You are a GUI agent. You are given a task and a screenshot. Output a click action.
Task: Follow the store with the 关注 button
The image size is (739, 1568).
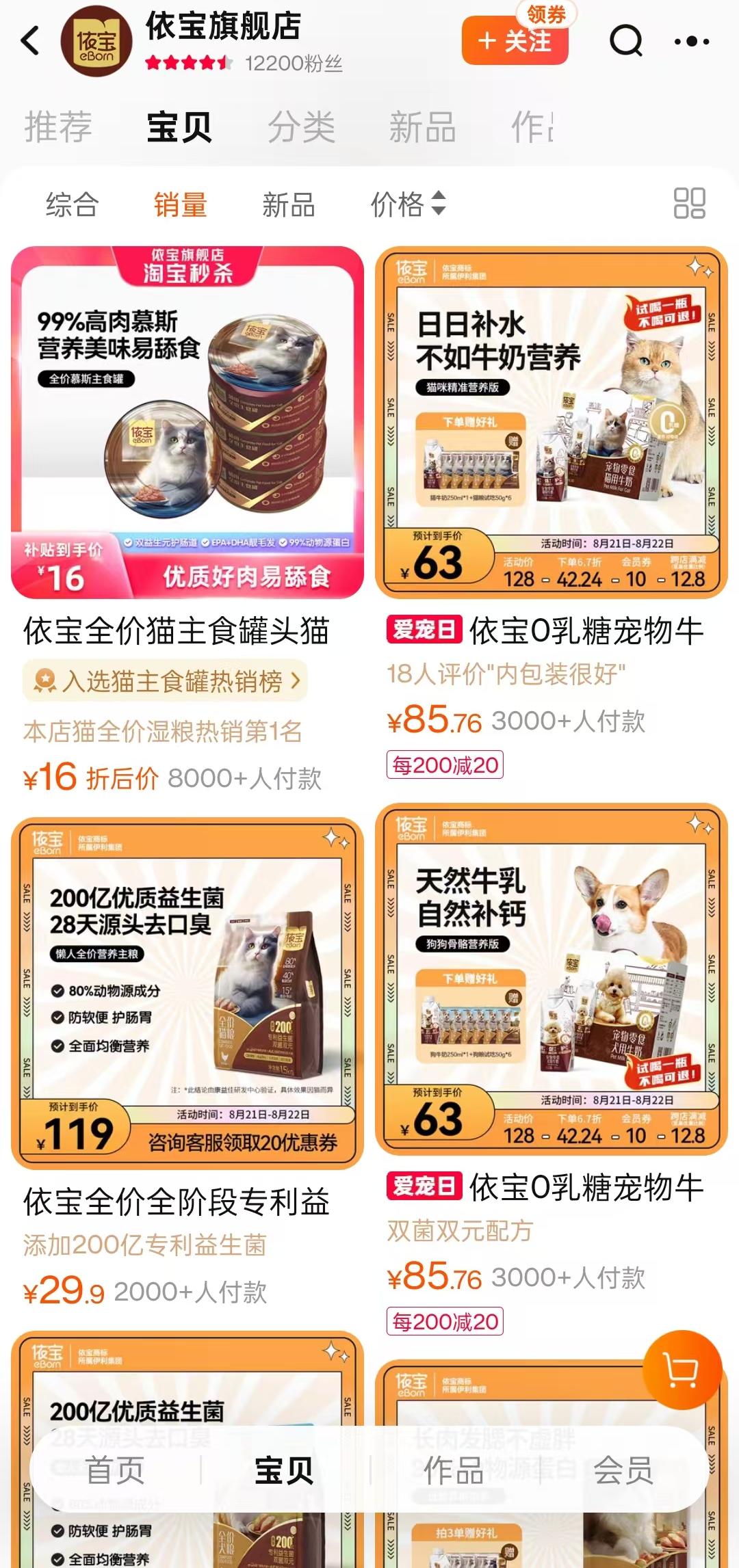click(515, 42)
